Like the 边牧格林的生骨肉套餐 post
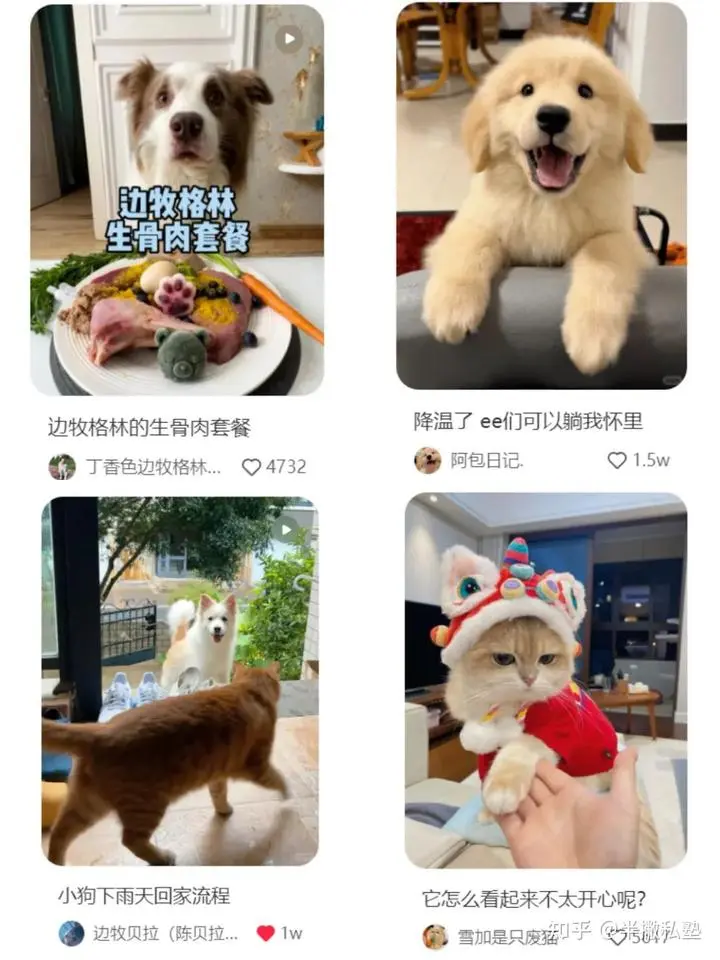720x960 pixels. [252, 467]
